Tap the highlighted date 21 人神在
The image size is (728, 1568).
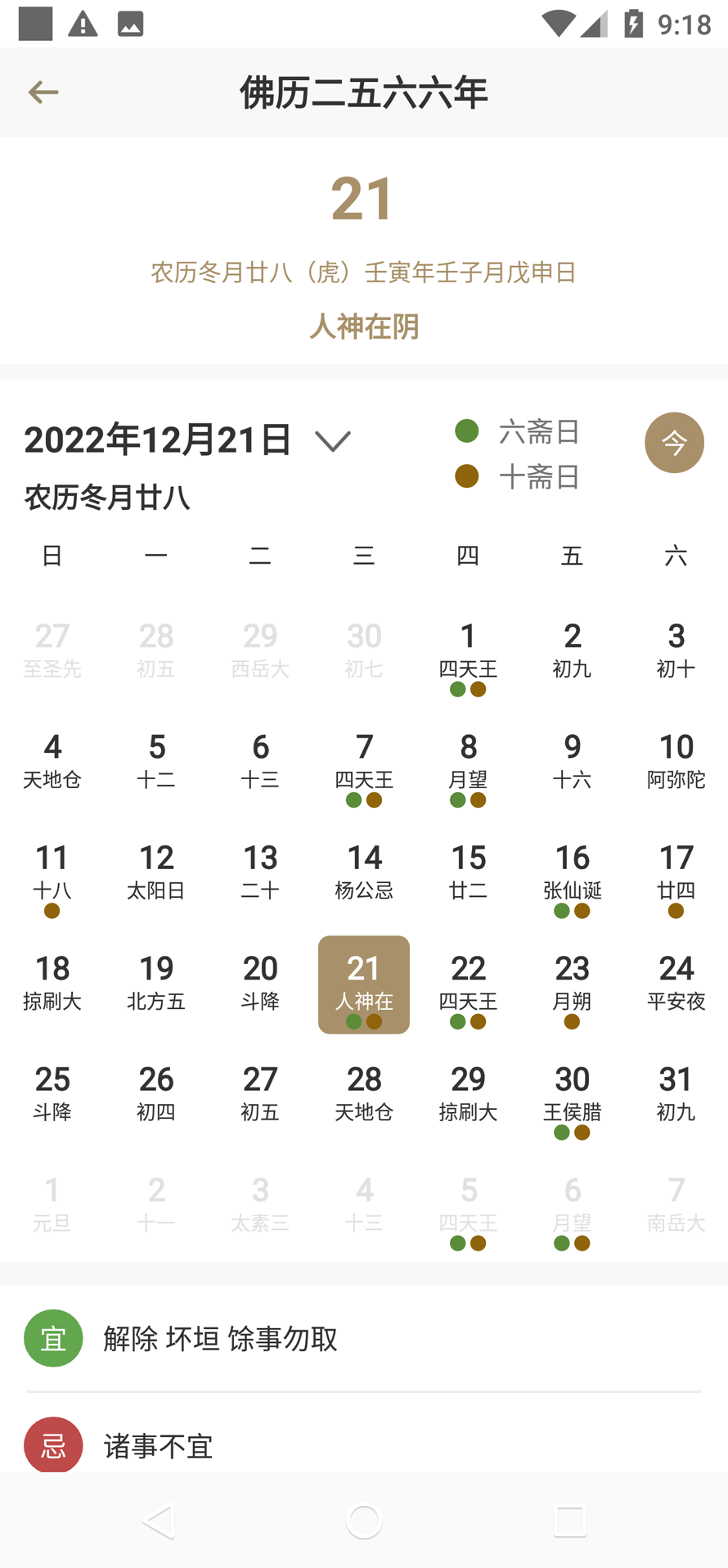[x=364, y=985]
